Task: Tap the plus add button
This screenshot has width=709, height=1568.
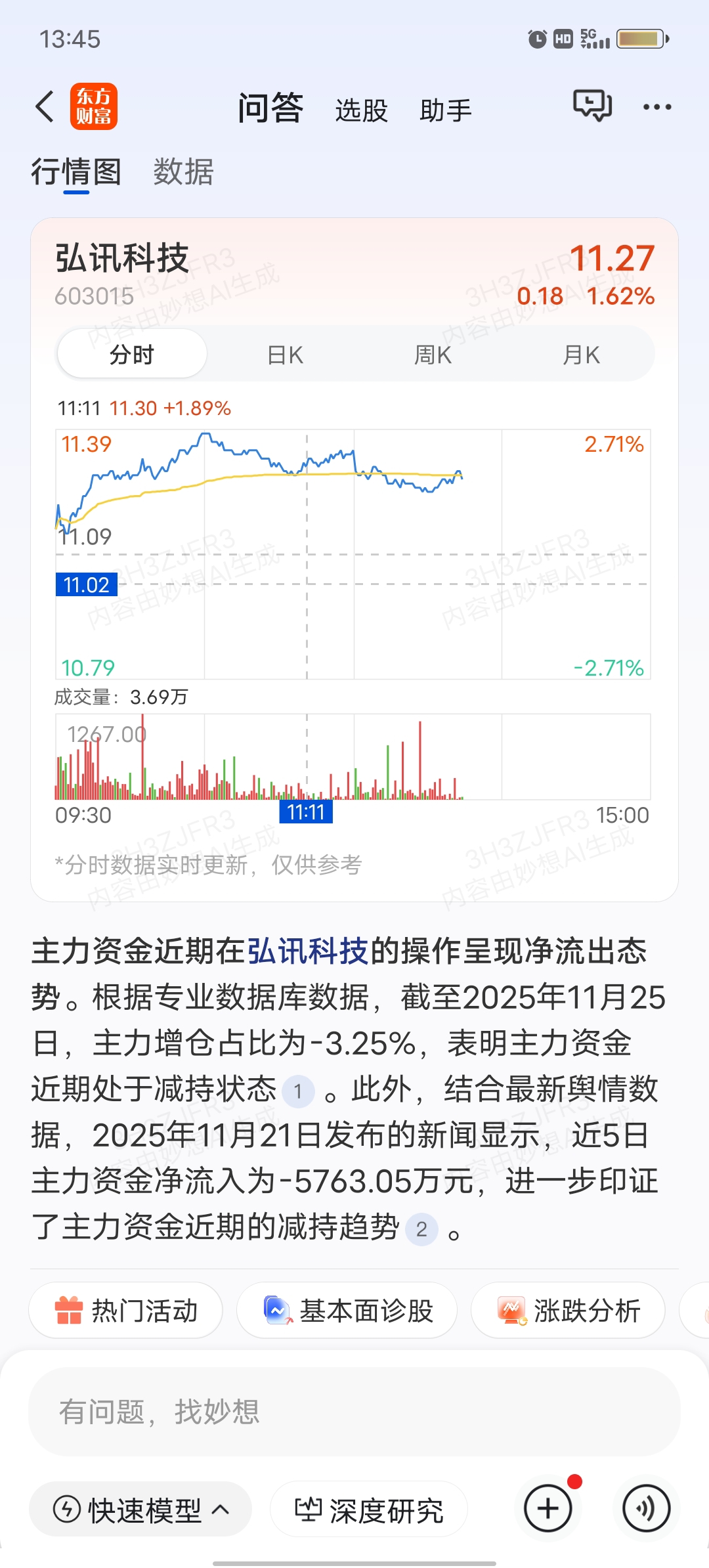Action: click(x=548, y=1509)
